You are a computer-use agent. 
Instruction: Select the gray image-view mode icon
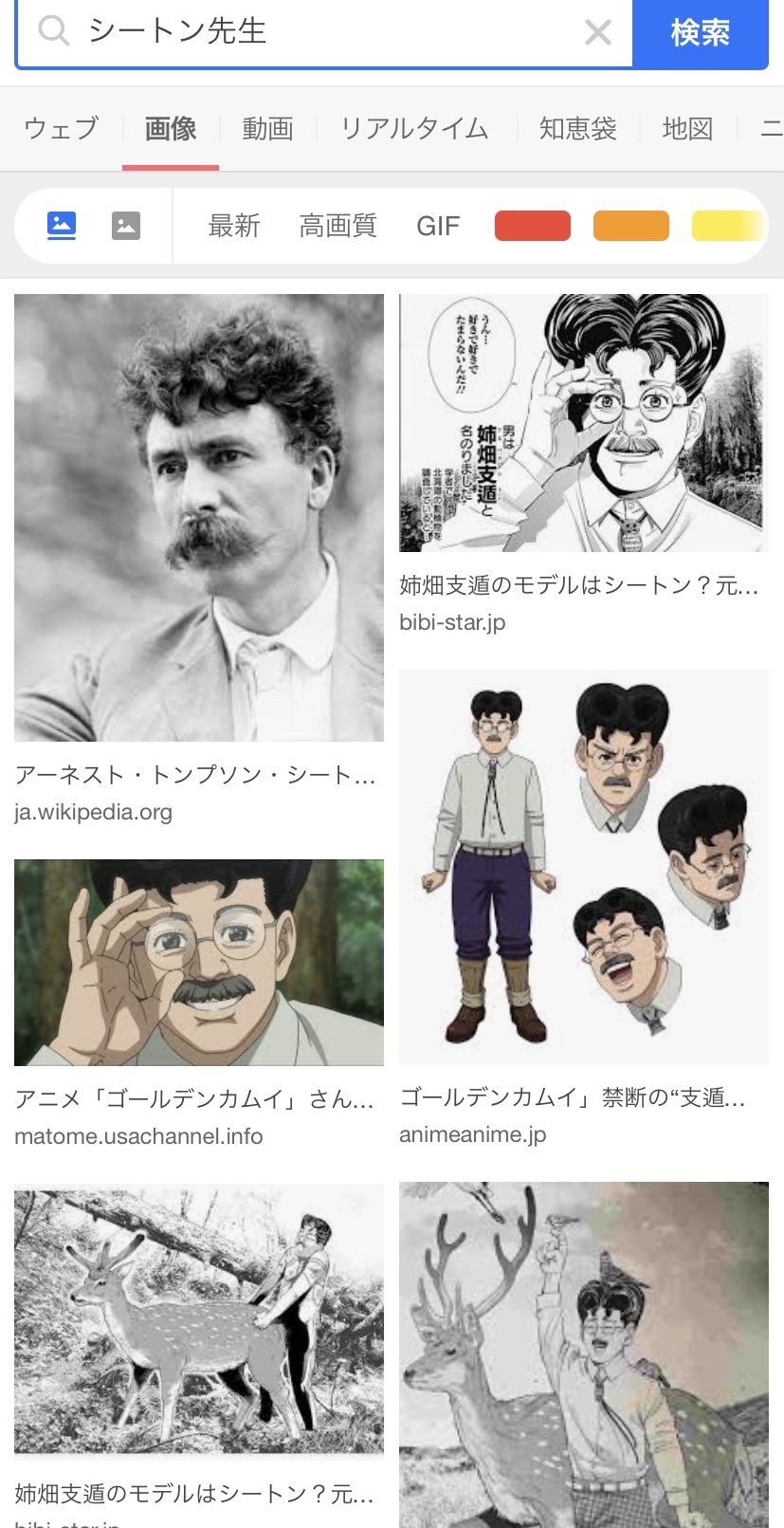(x=126, y=226)
